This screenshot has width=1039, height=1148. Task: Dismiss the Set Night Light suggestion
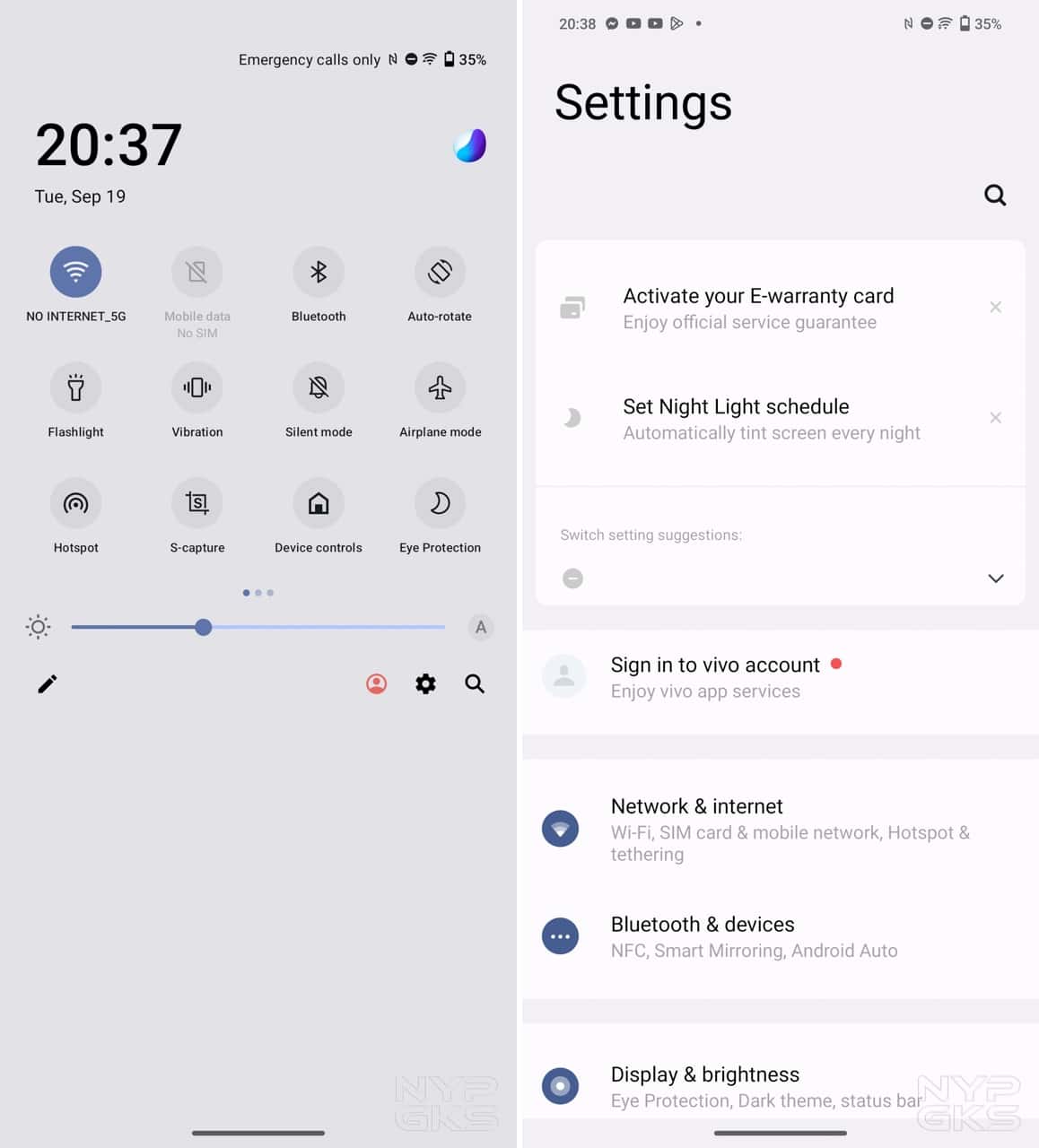995,417
